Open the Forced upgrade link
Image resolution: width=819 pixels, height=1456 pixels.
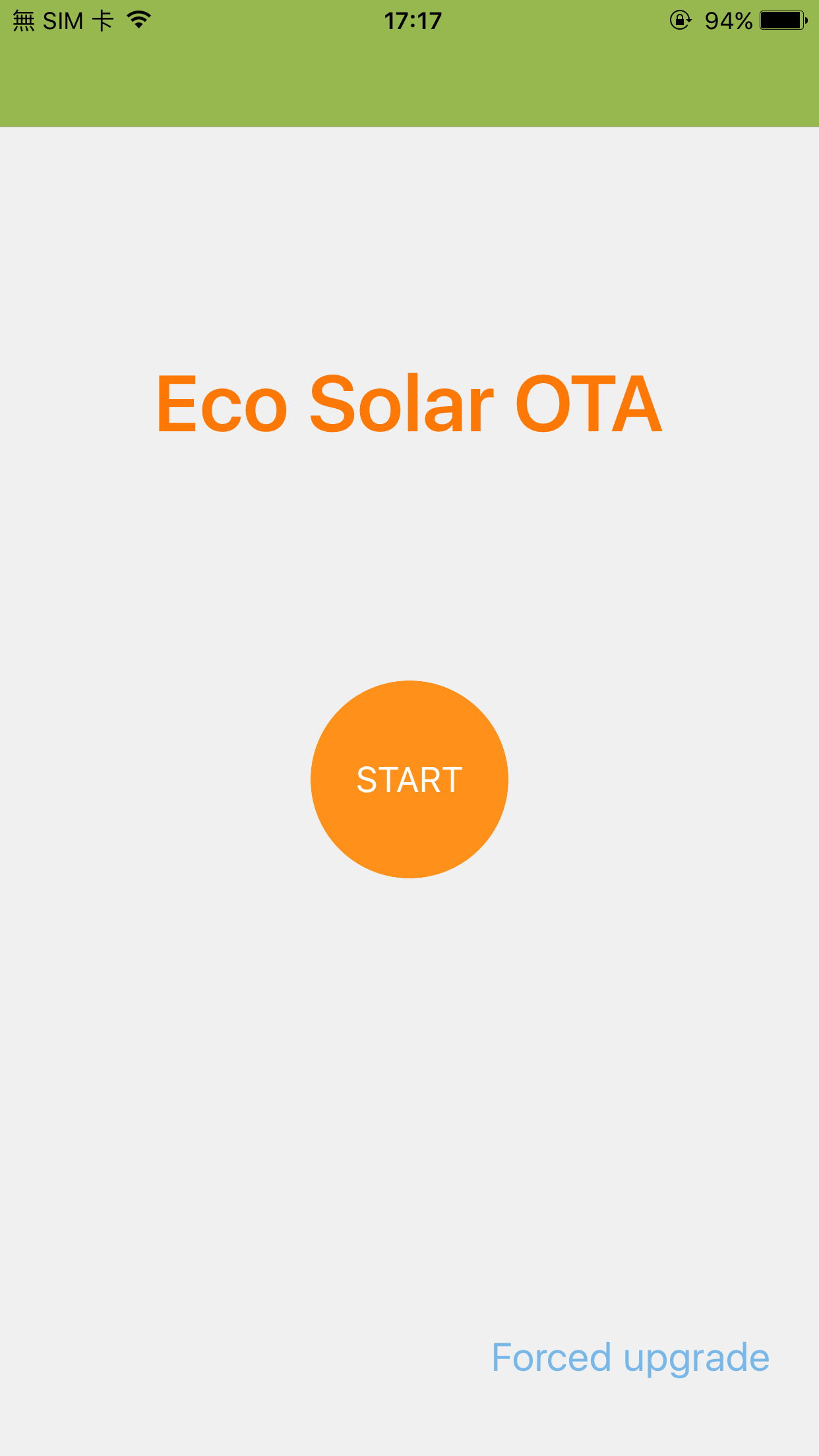point(630,1358)
